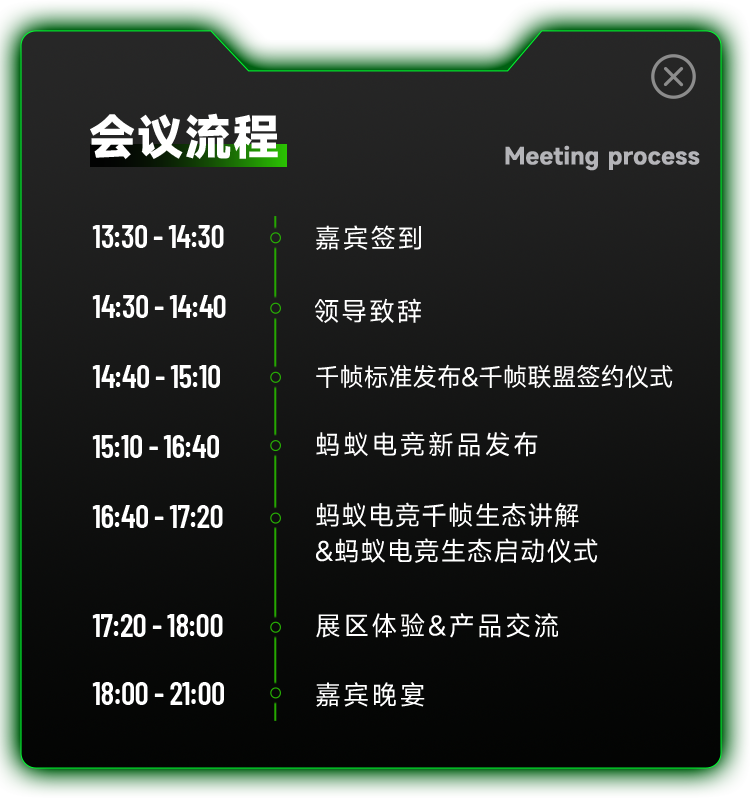Close the meeting process popup
The height and width of the screenshot is (798, 750).
coord(673,77)
